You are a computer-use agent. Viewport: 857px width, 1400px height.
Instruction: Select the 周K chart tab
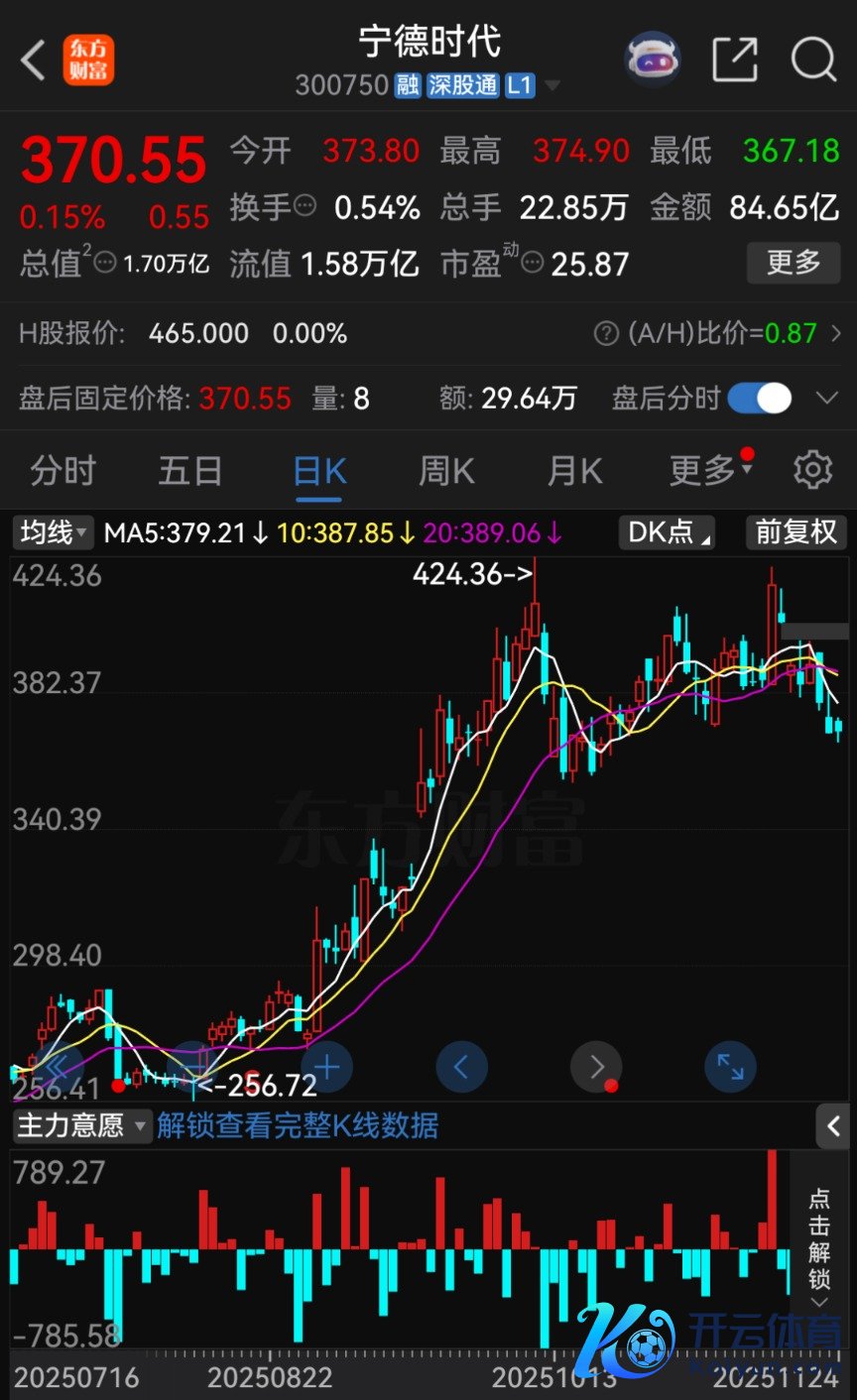click(446, 470)
